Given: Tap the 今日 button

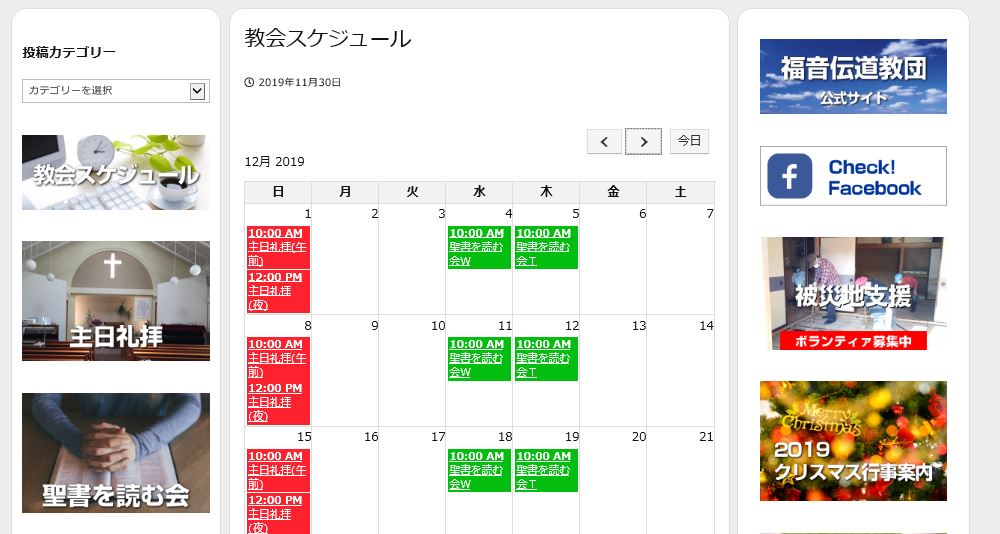Looking at the screenshot, I should pos(689,141).
